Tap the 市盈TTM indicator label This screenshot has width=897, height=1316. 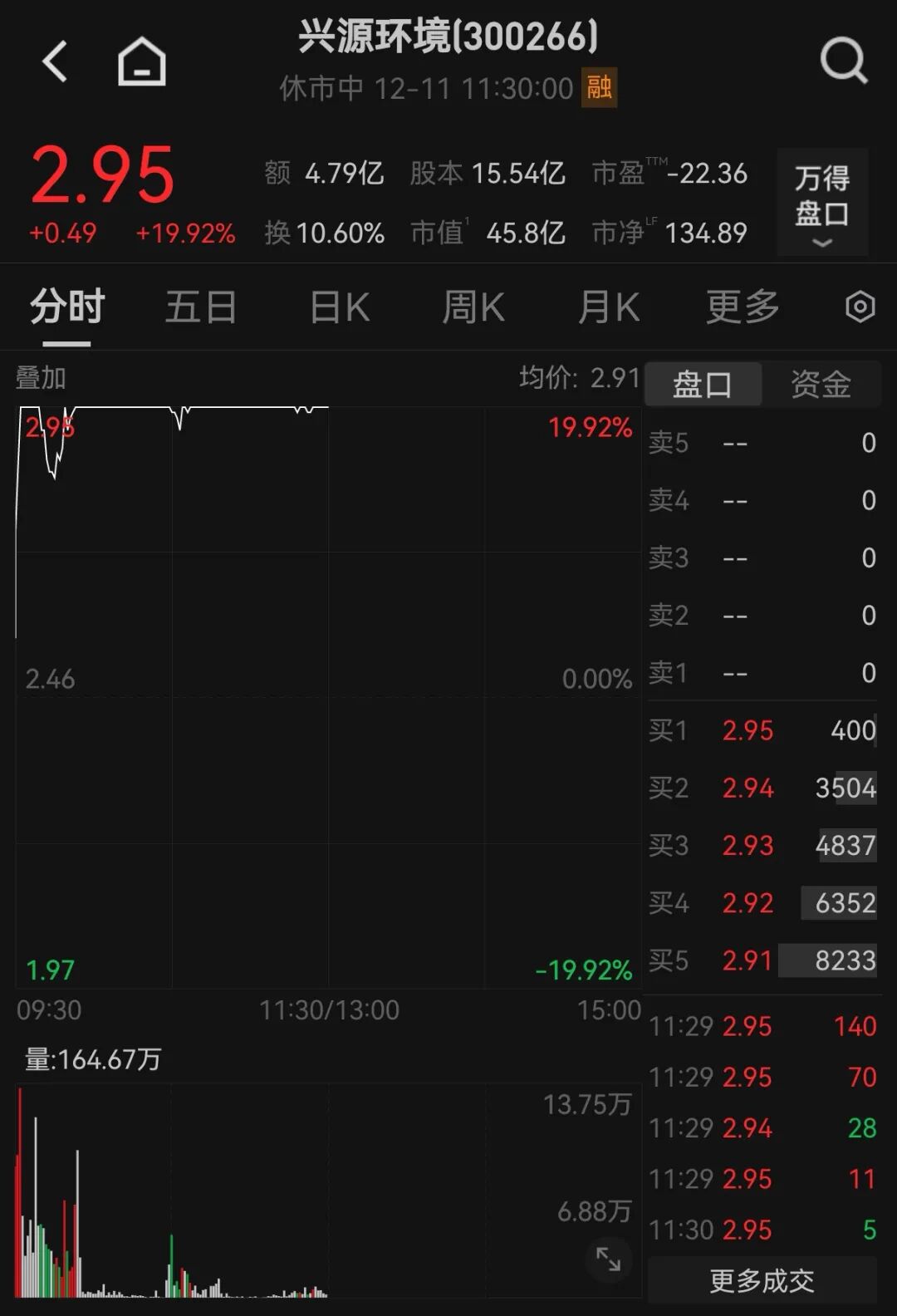pos(629,173)
